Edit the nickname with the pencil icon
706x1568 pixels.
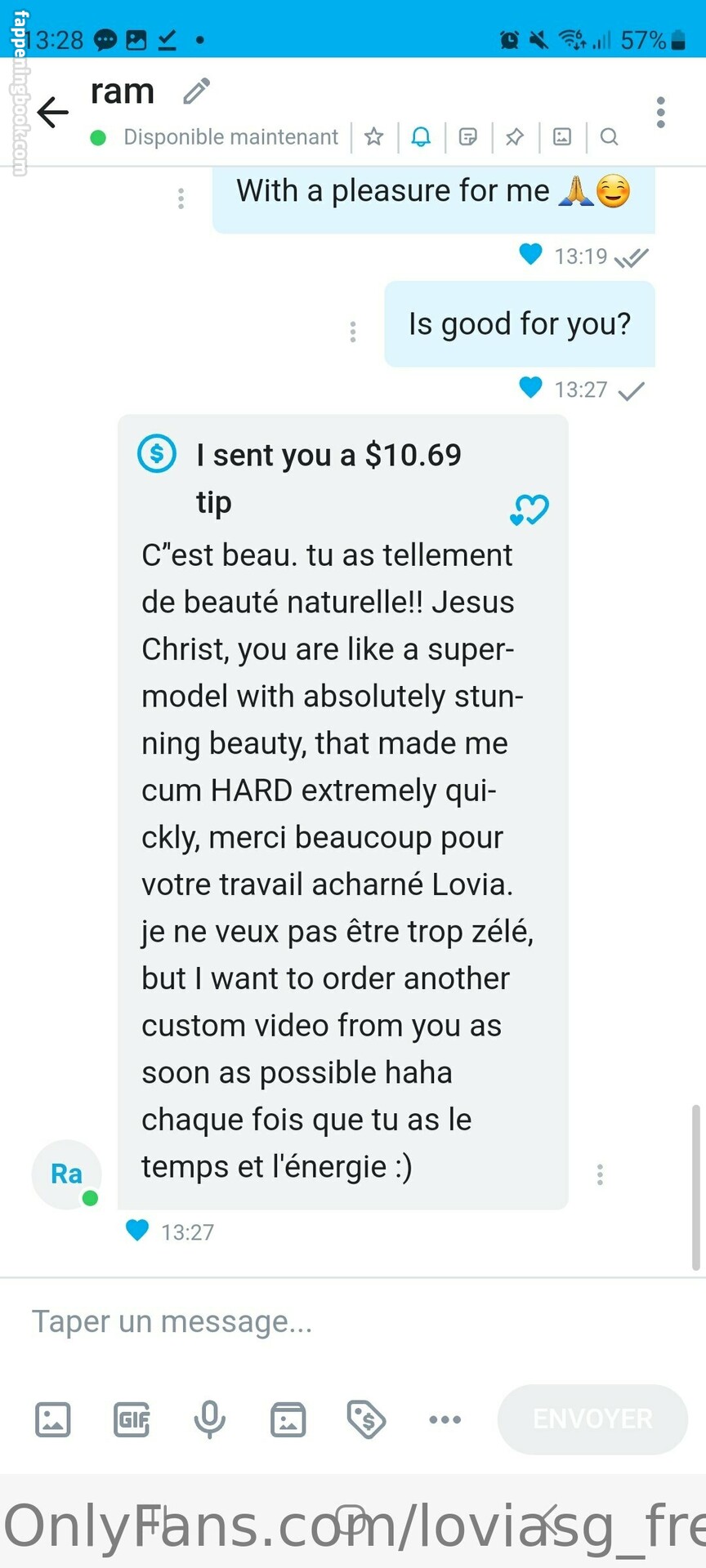[x=196, y=91]
